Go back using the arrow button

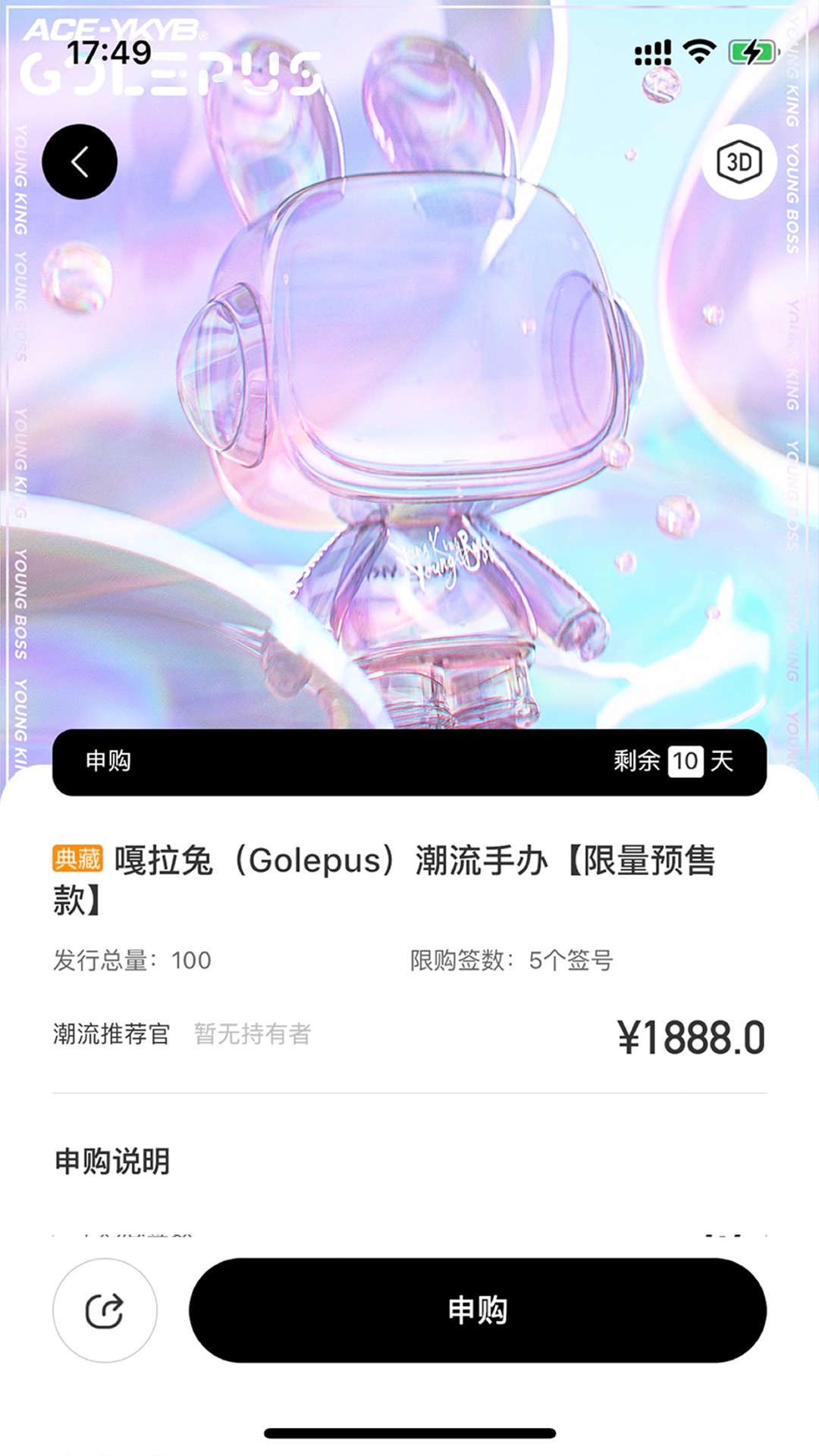point(80,162)
